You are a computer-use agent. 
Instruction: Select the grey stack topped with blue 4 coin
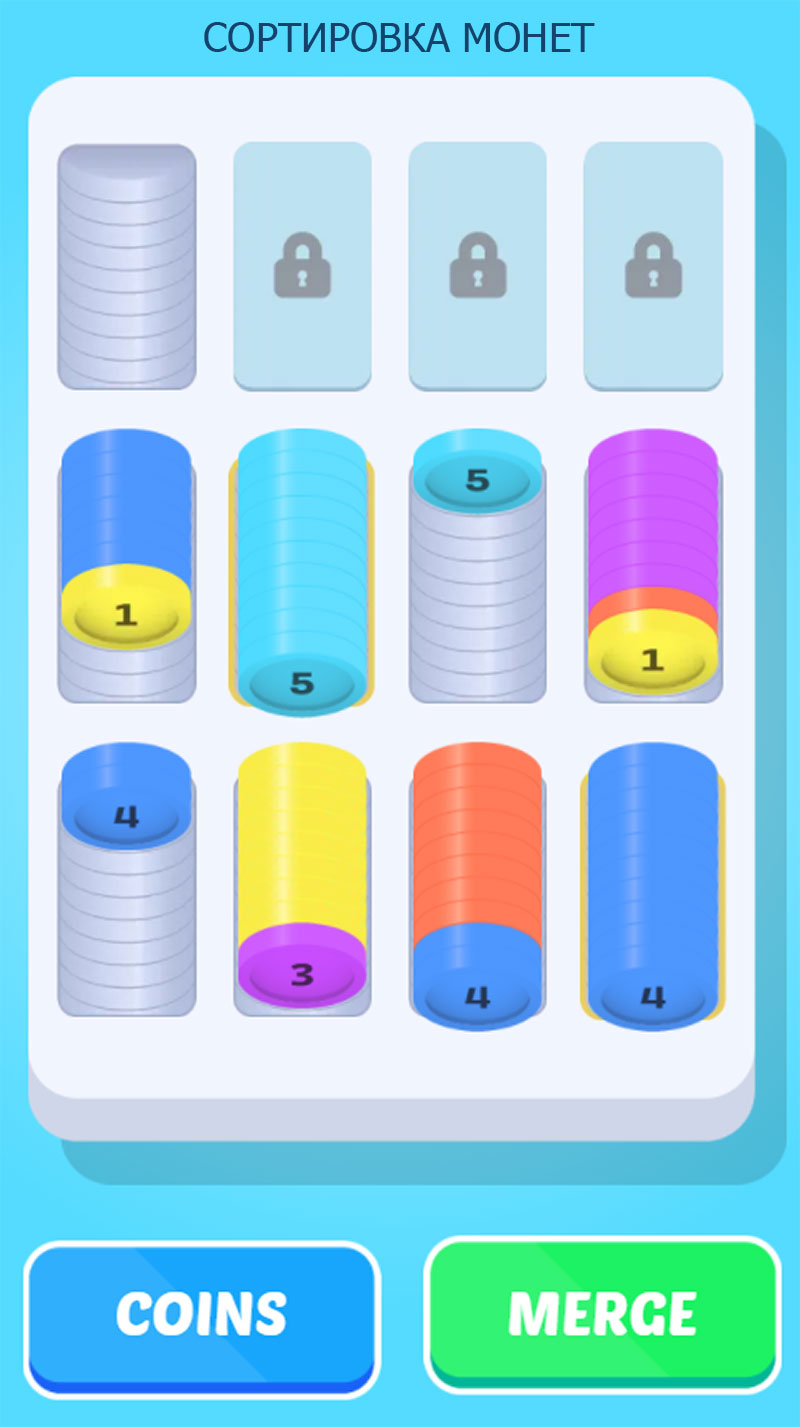point(127,880)
